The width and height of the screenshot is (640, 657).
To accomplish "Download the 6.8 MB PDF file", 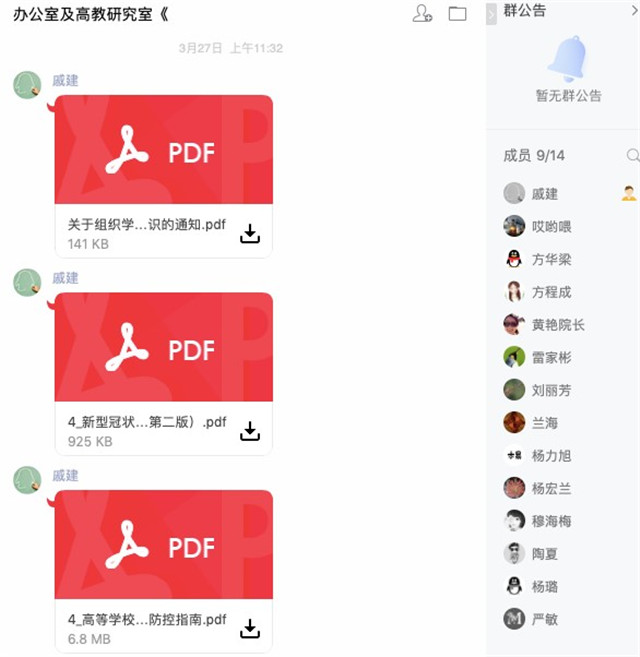I will point(250,628).
